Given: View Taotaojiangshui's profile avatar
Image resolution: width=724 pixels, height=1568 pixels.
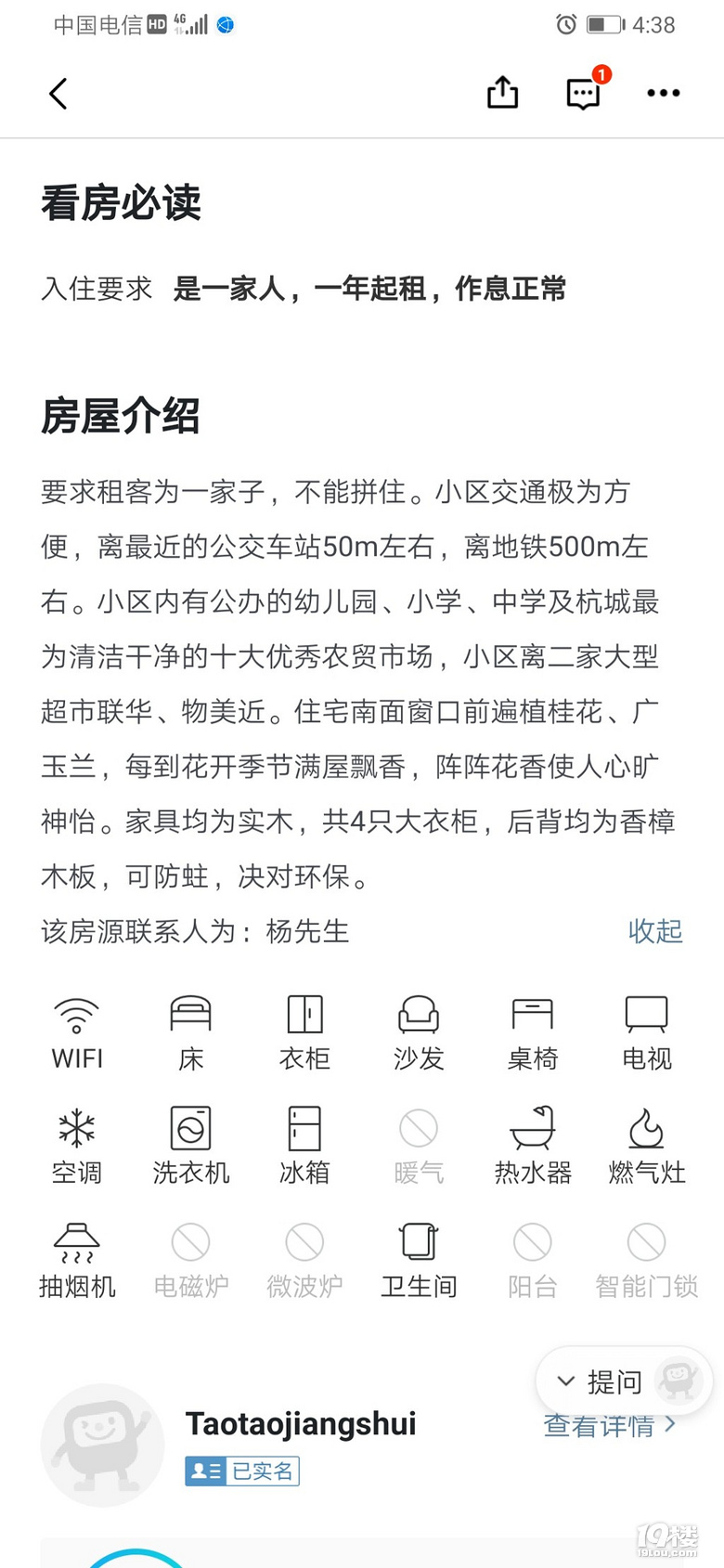Looking at the screenshot, I should click(102, 1444).
